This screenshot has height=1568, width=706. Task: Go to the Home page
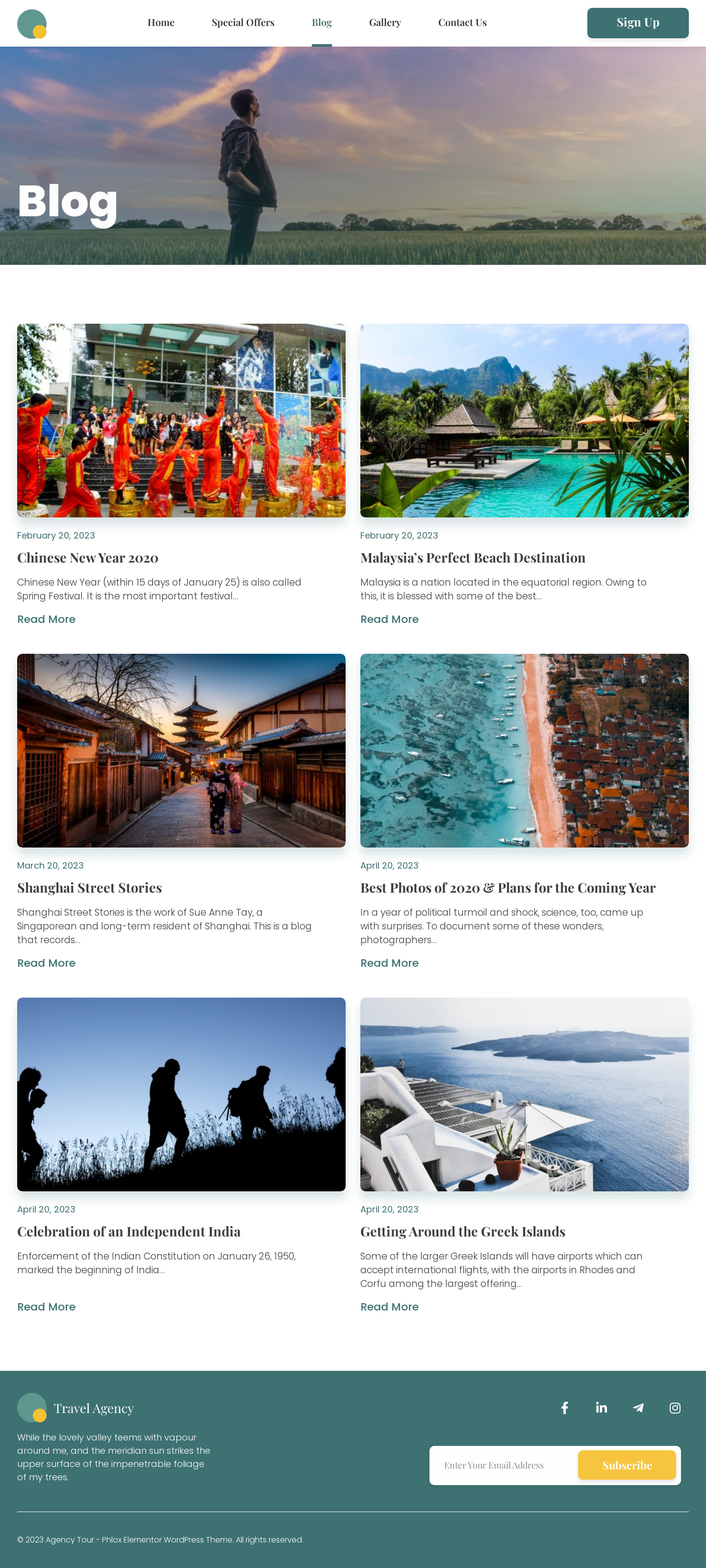pyautogui.click(x=161, y=23)
